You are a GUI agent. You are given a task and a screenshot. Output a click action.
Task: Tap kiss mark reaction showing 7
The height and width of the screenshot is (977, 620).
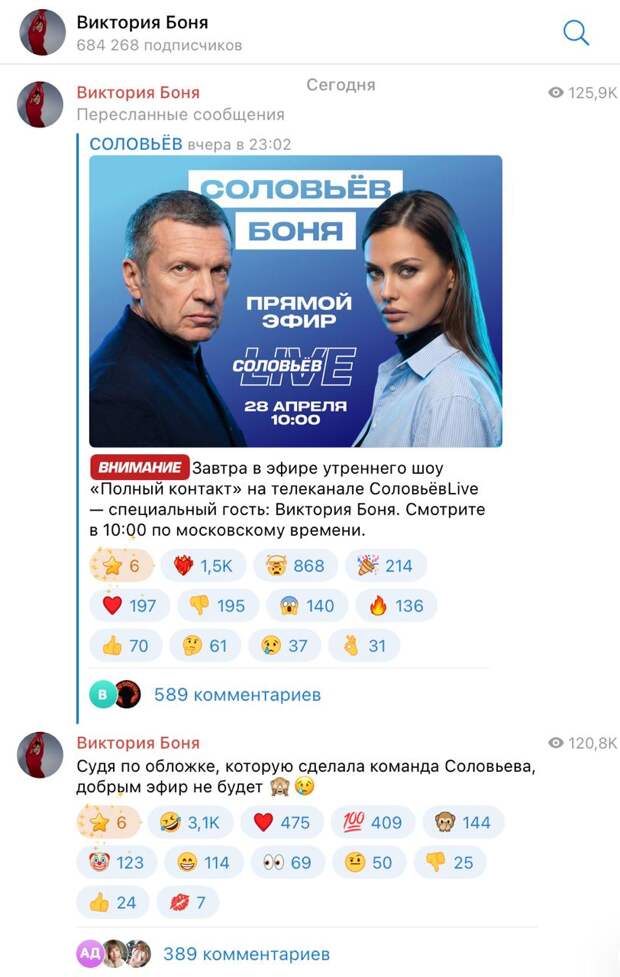(187, 902)
